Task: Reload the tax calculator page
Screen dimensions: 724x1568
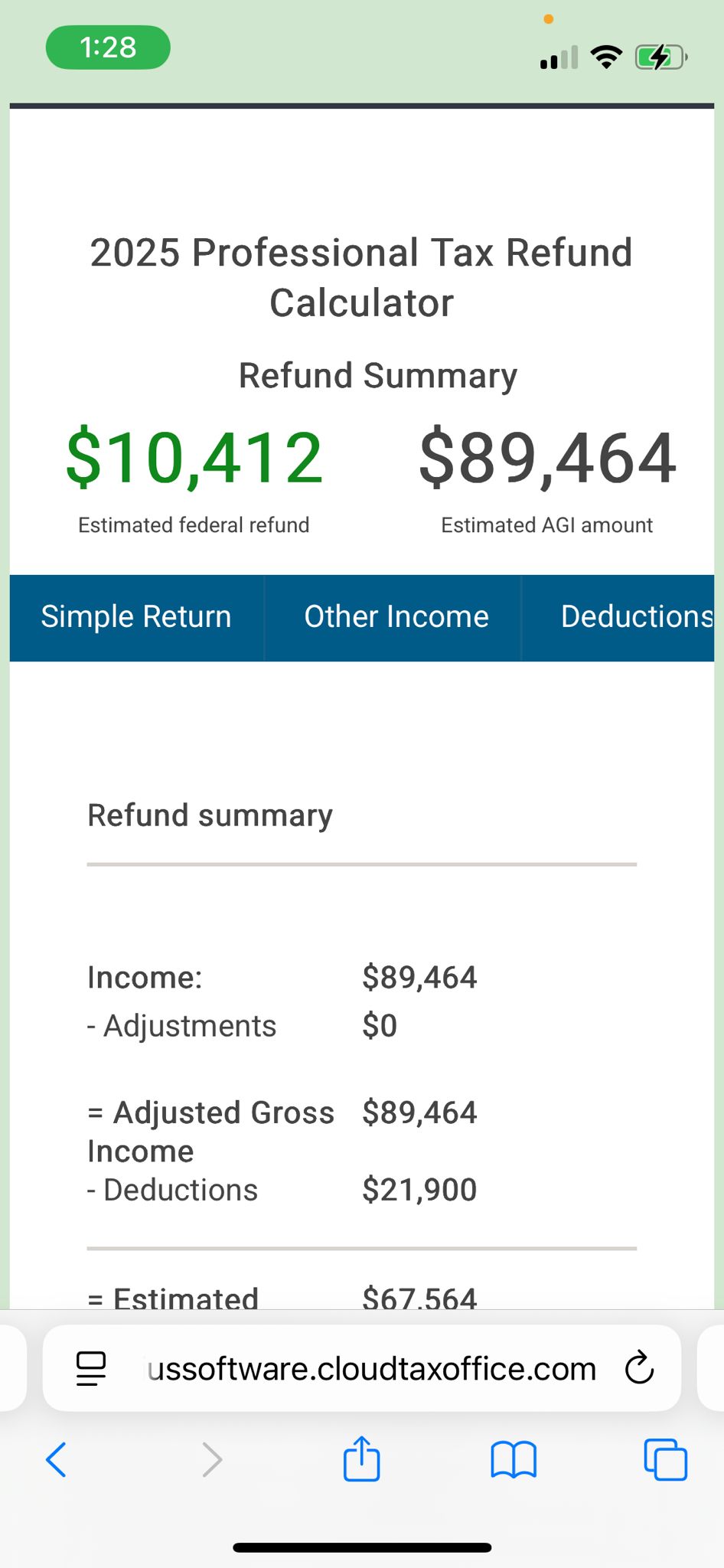Action: (x=639, y=1369)
